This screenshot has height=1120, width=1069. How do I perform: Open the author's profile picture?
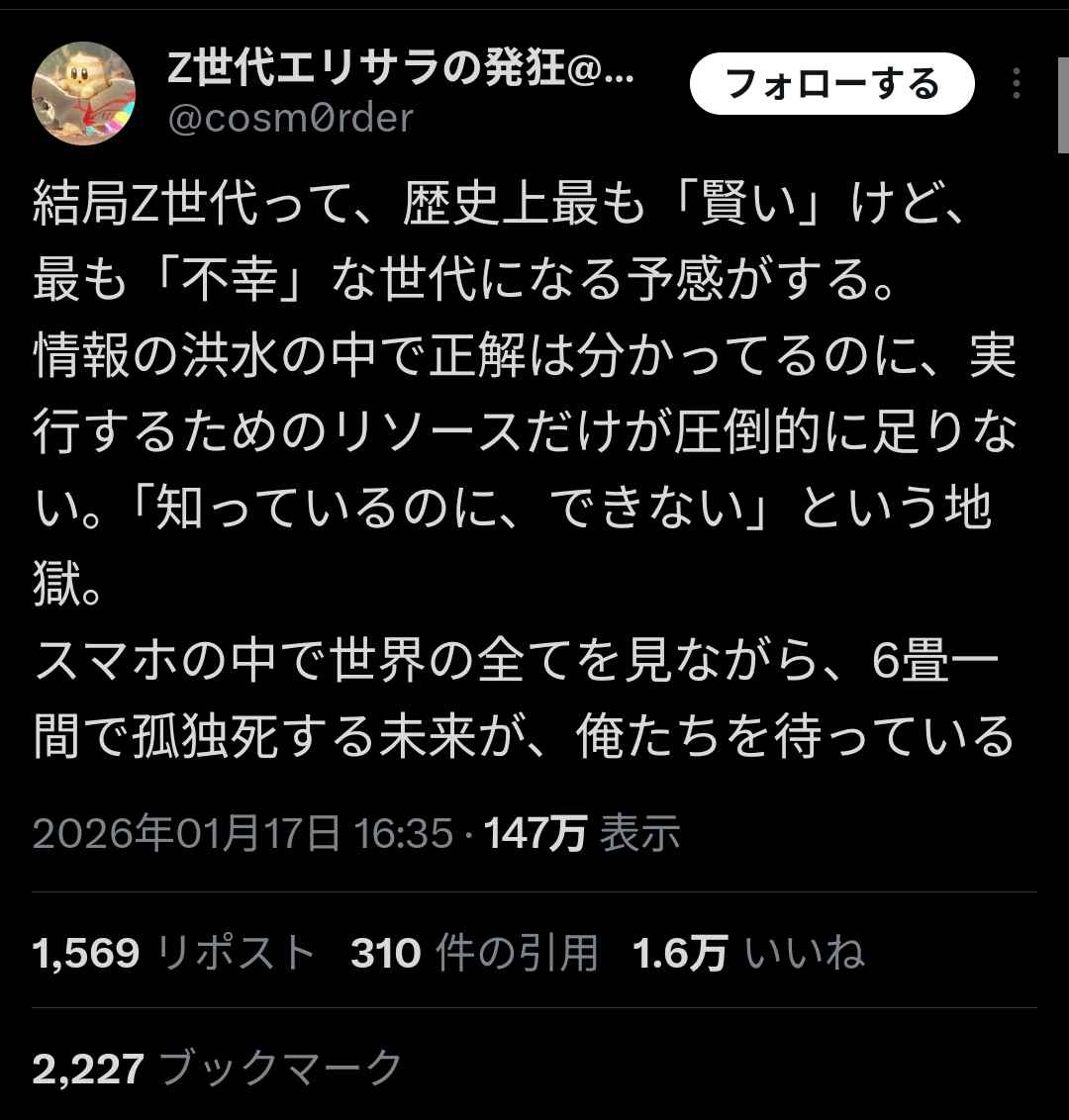tap(84, 95)
